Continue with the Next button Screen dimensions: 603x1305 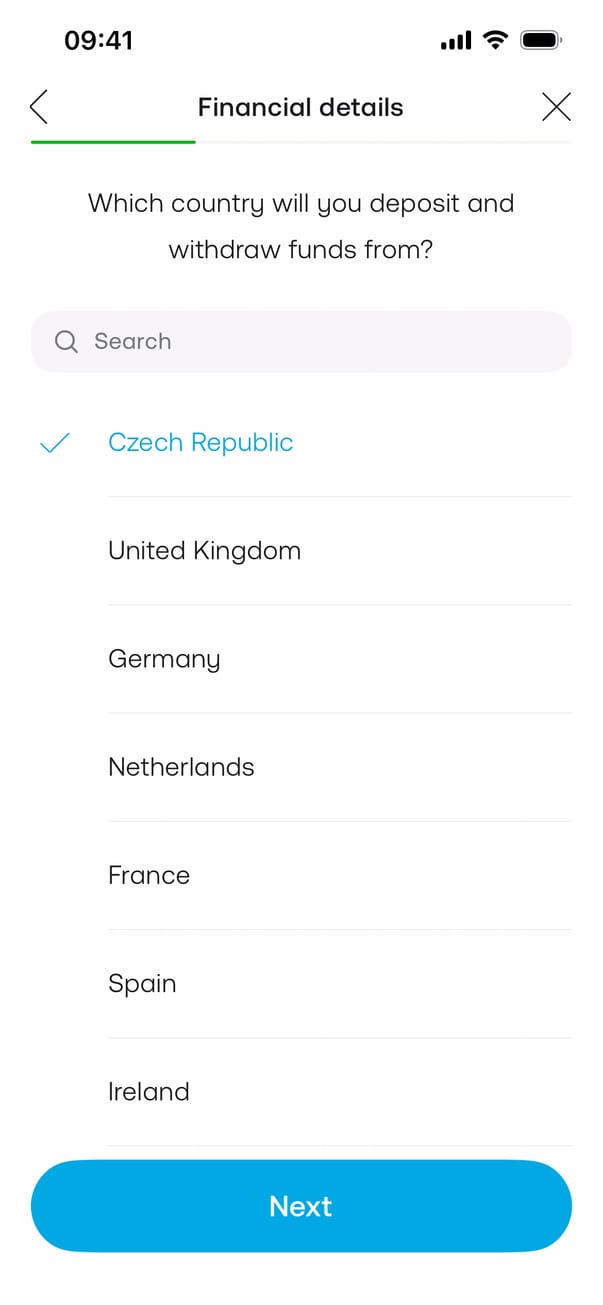tap(300, 1206)
